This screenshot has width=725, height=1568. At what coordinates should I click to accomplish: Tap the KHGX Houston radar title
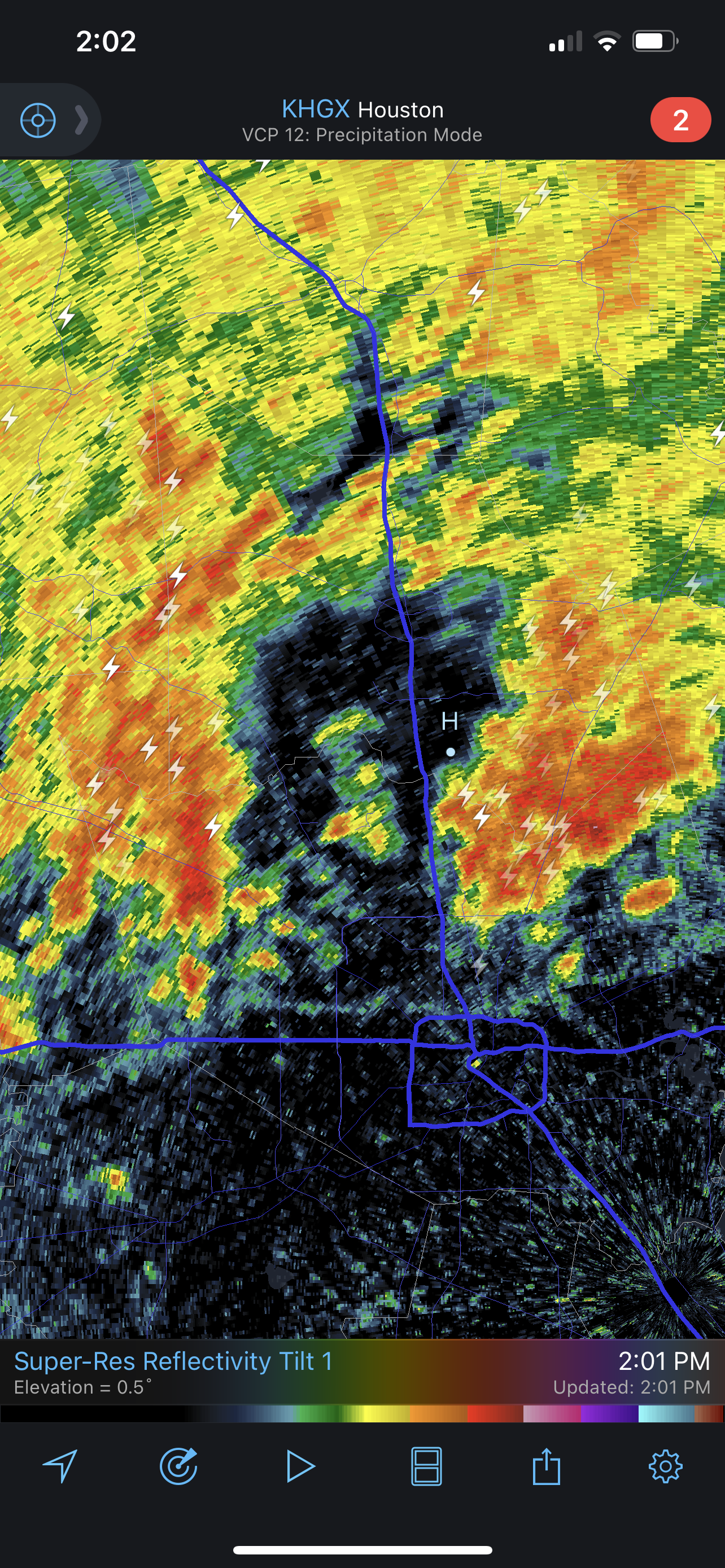click(x=362, y=110)
